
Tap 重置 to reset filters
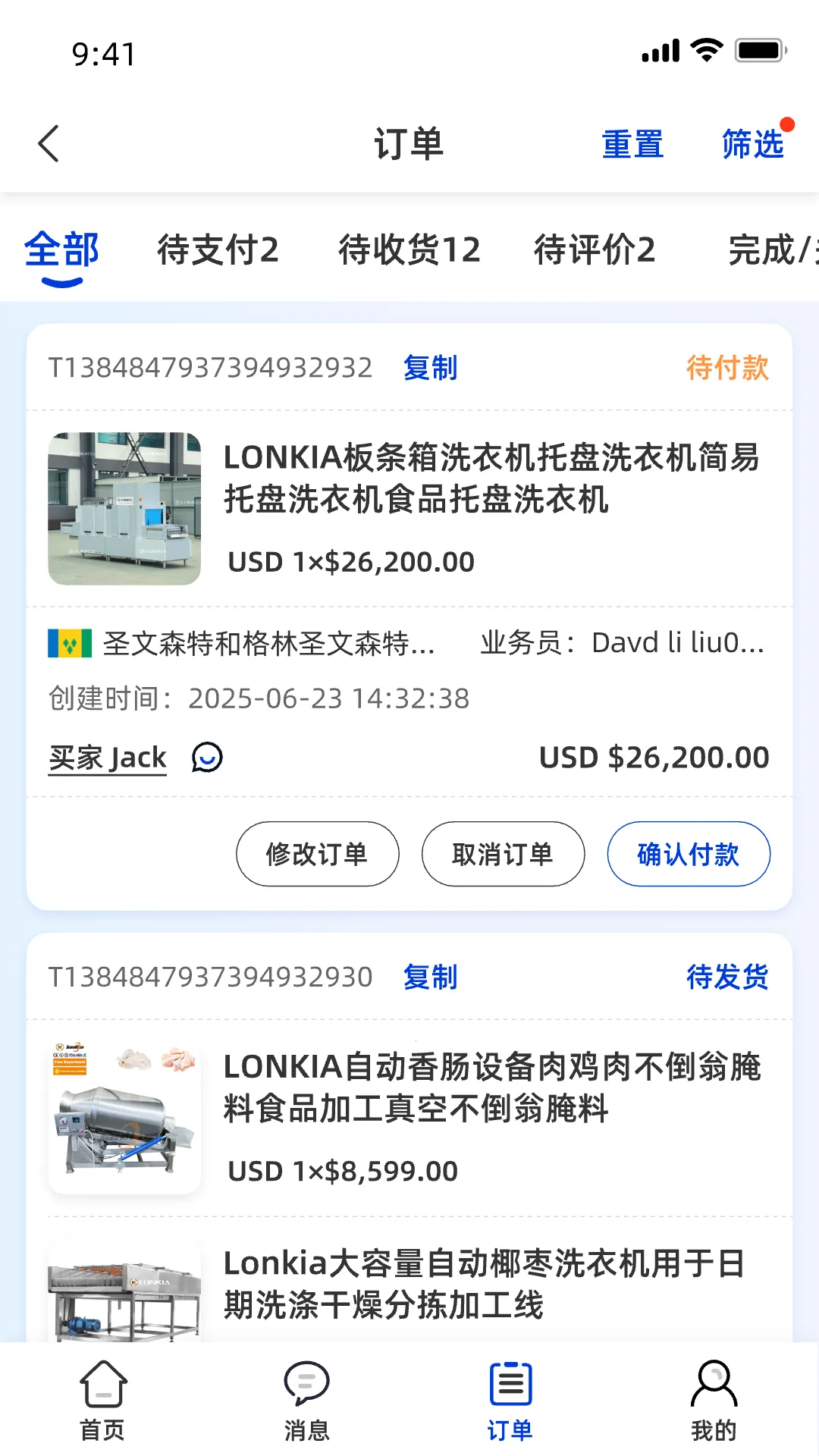pos(633,144)
